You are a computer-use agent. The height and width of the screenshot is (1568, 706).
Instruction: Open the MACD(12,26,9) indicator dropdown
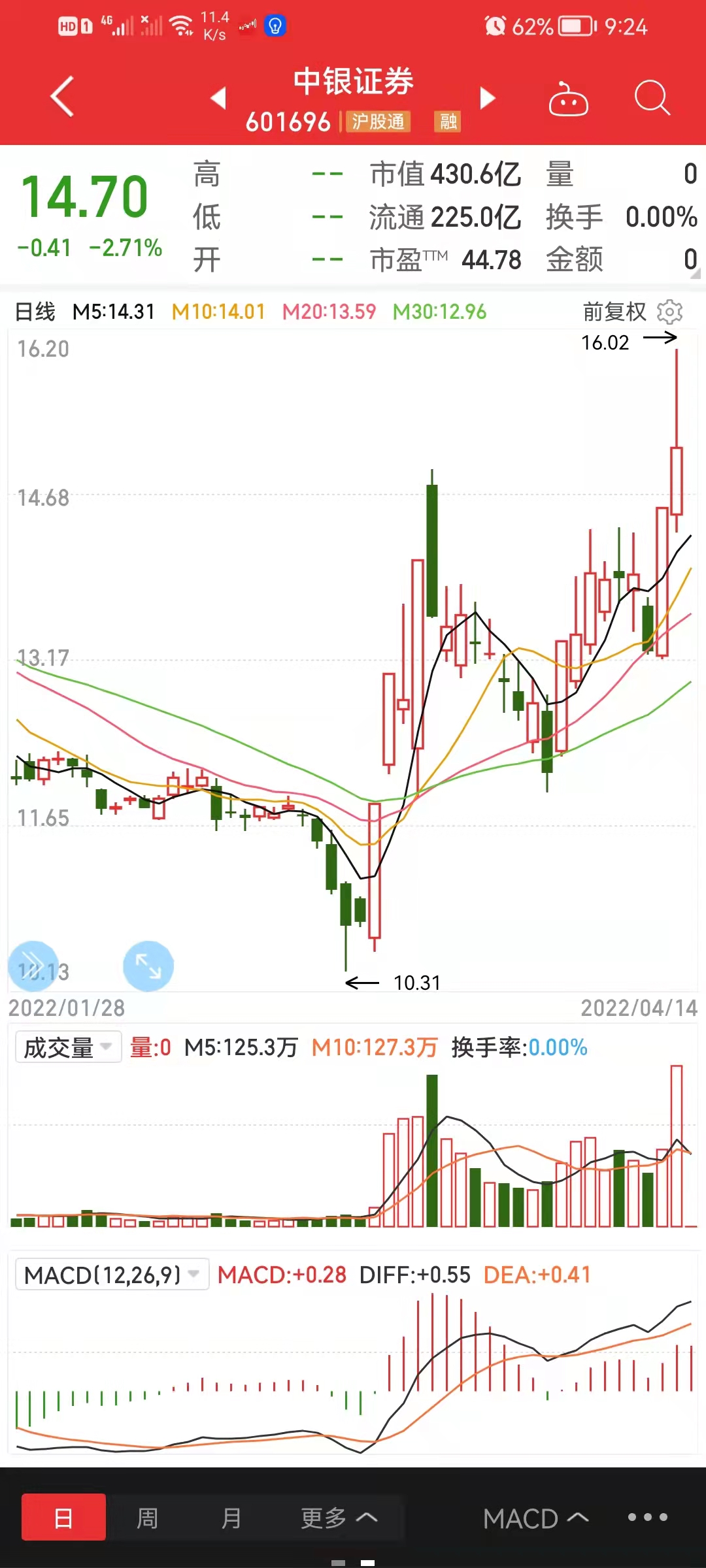(x=112, y=1275)
